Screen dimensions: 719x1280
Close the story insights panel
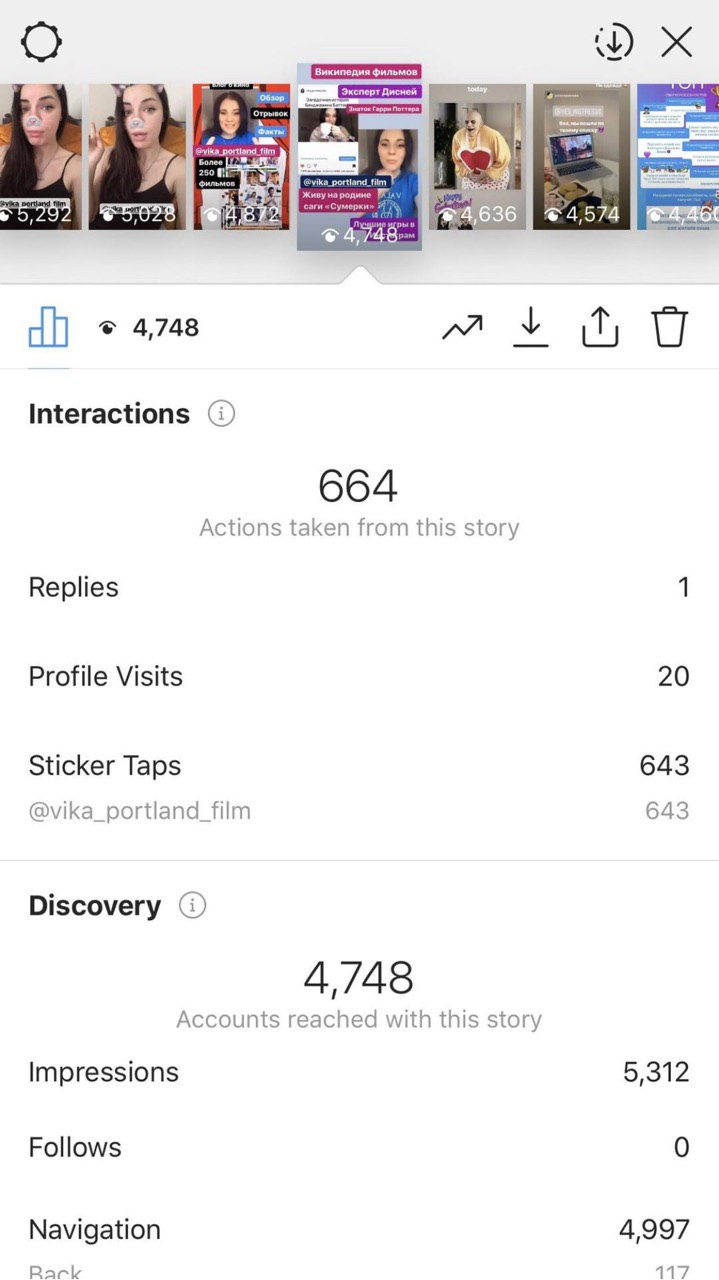(677, 42)
